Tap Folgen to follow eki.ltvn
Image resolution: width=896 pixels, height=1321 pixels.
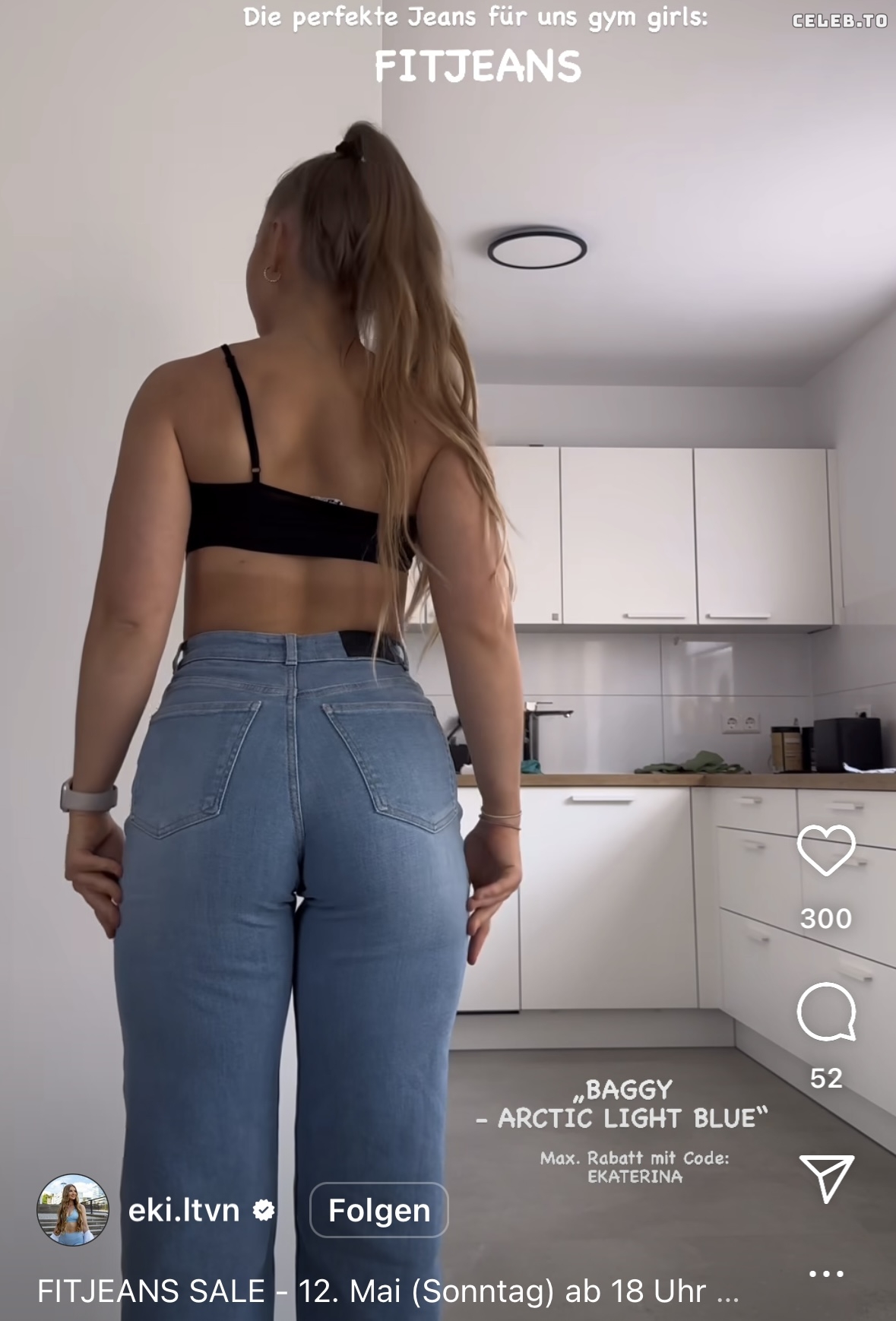pyautogui.click(x=378, y=1210)
